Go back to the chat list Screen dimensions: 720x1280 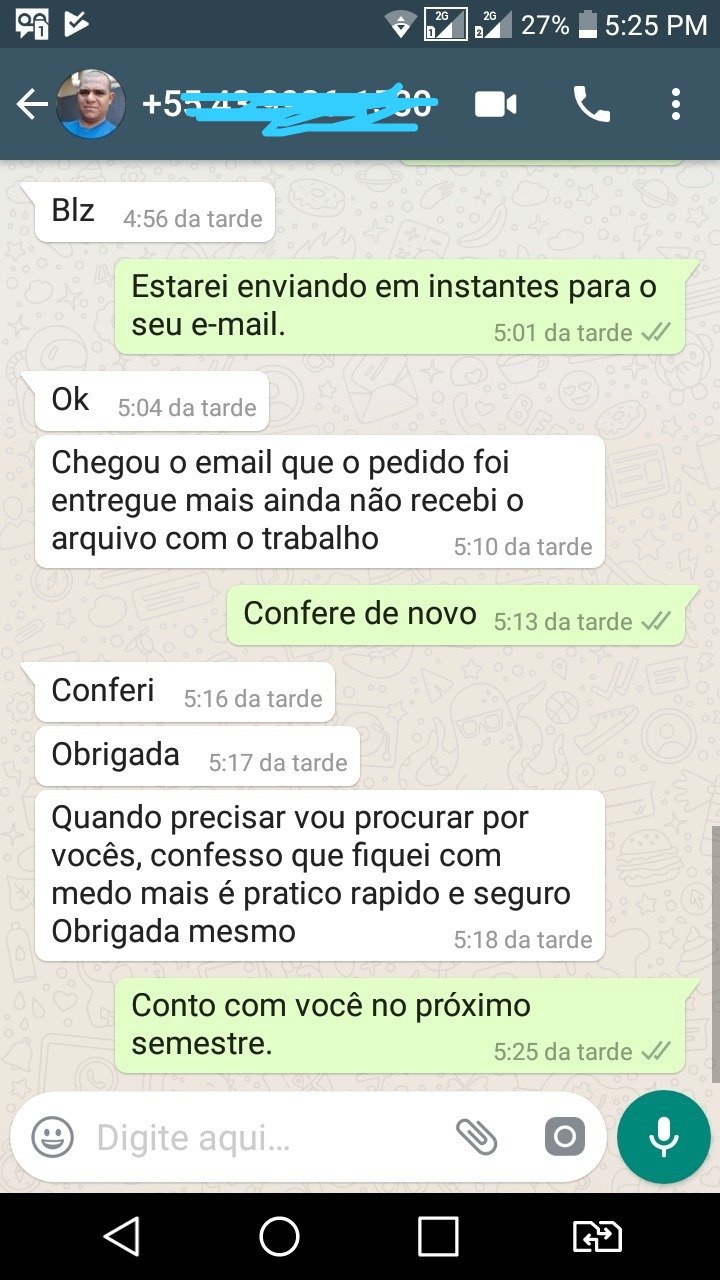32,104
